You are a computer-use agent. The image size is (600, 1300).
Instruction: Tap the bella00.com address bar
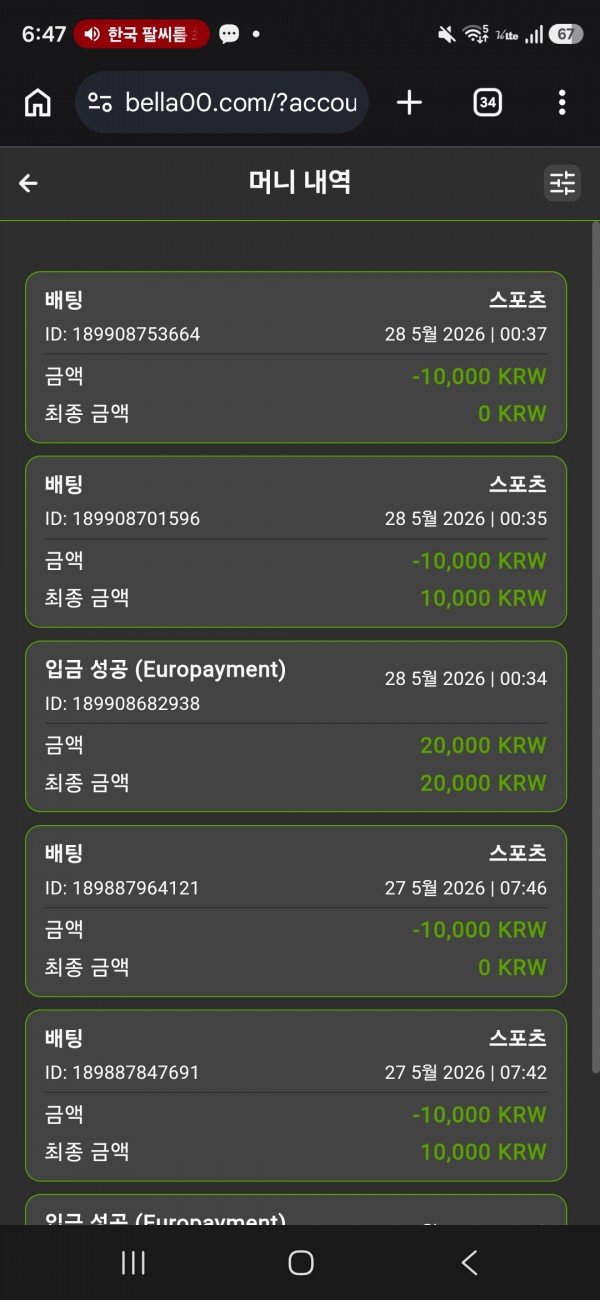point(222,102)
